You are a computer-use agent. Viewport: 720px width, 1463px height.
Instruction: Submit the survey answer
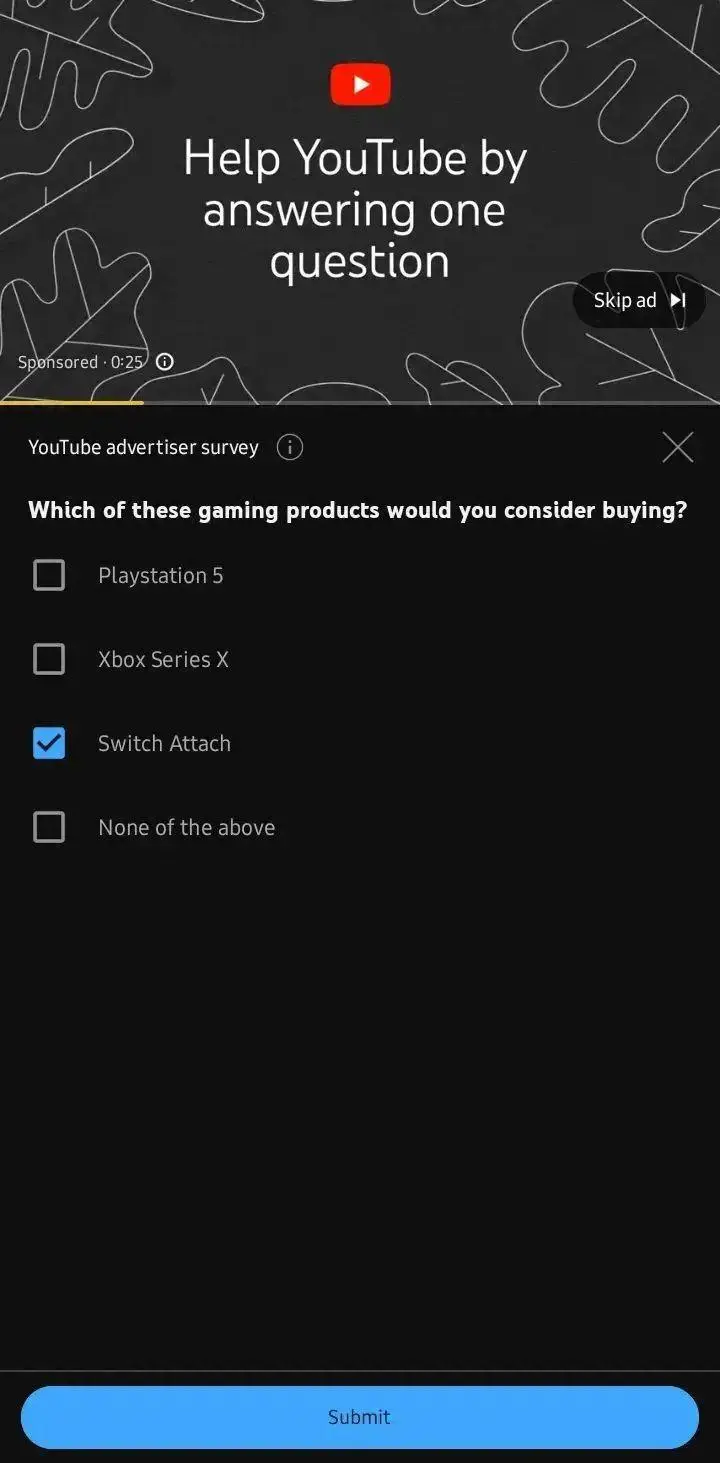pyautogui.click(x=359, y=1417)
